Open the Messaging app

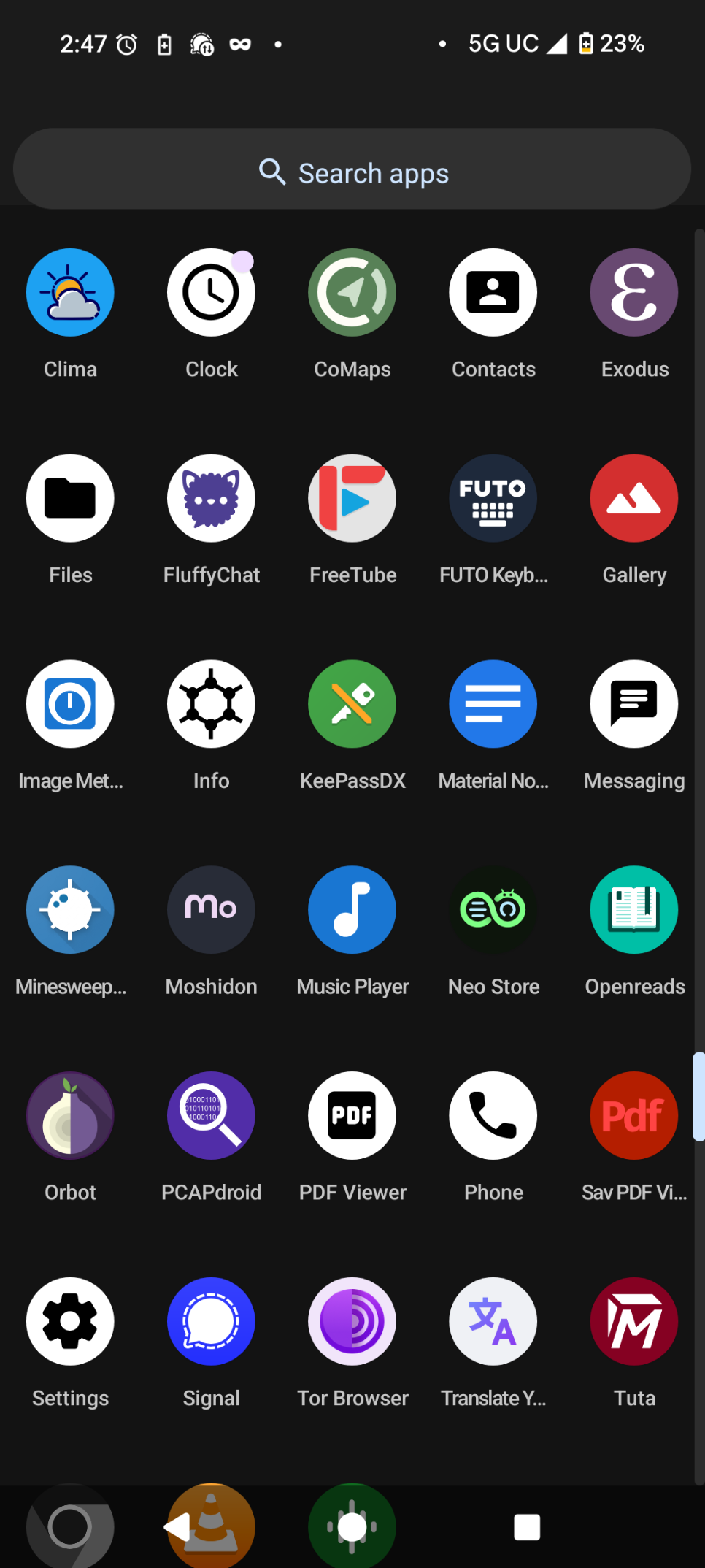point(634,705)
